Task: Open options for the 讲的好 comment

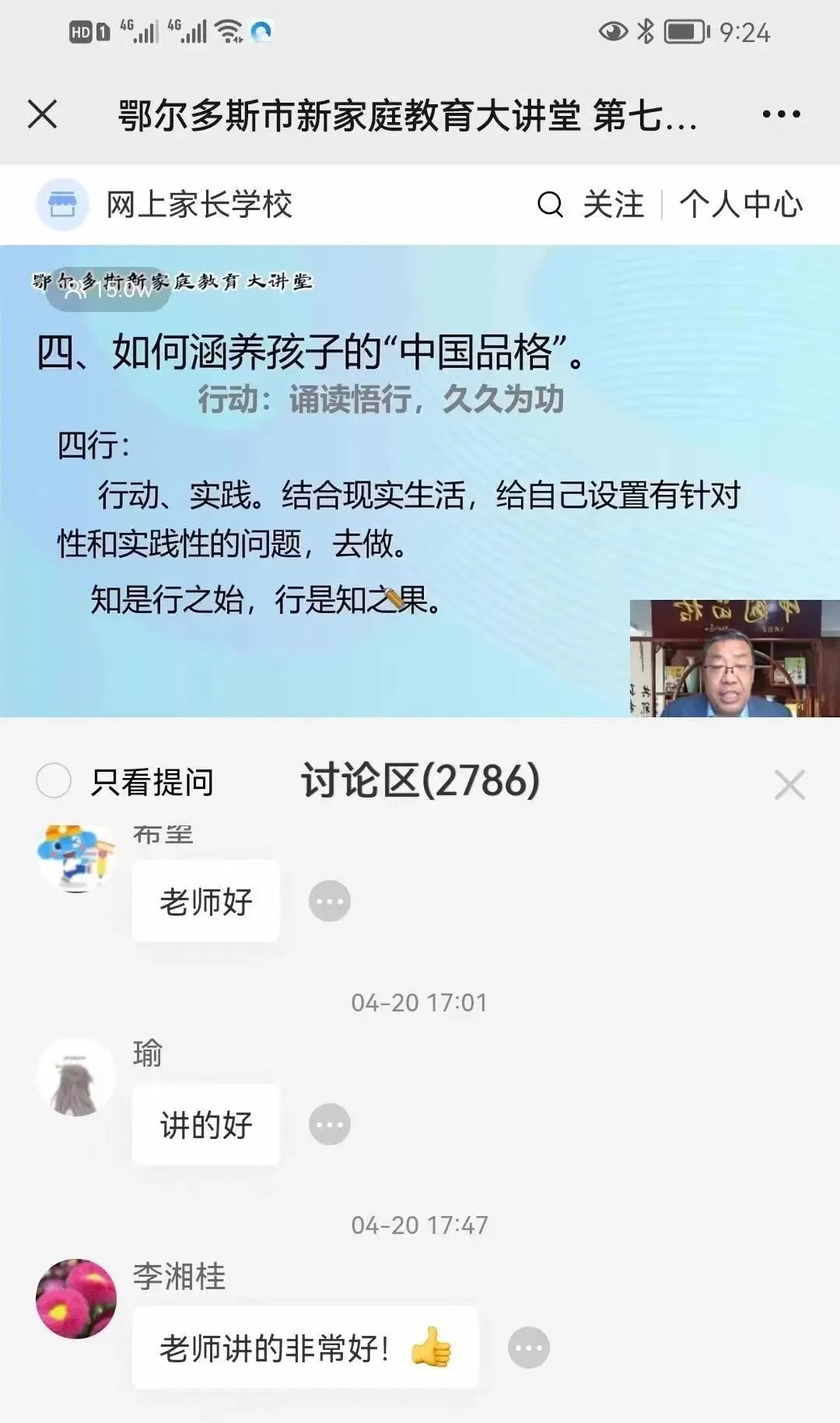Action: click(330, 1124)
